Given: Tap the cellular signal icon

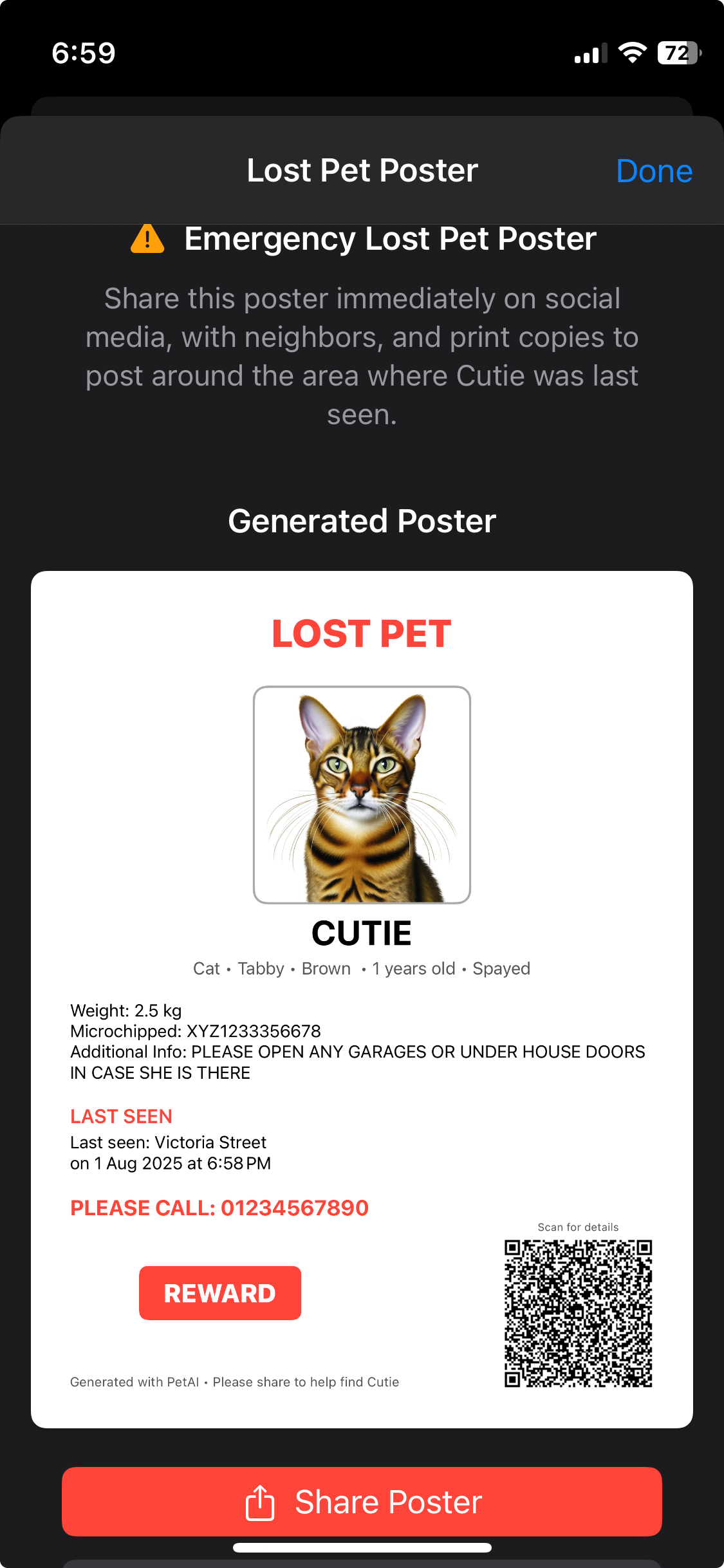Looking at the screenshot, I should click(589, 54).
